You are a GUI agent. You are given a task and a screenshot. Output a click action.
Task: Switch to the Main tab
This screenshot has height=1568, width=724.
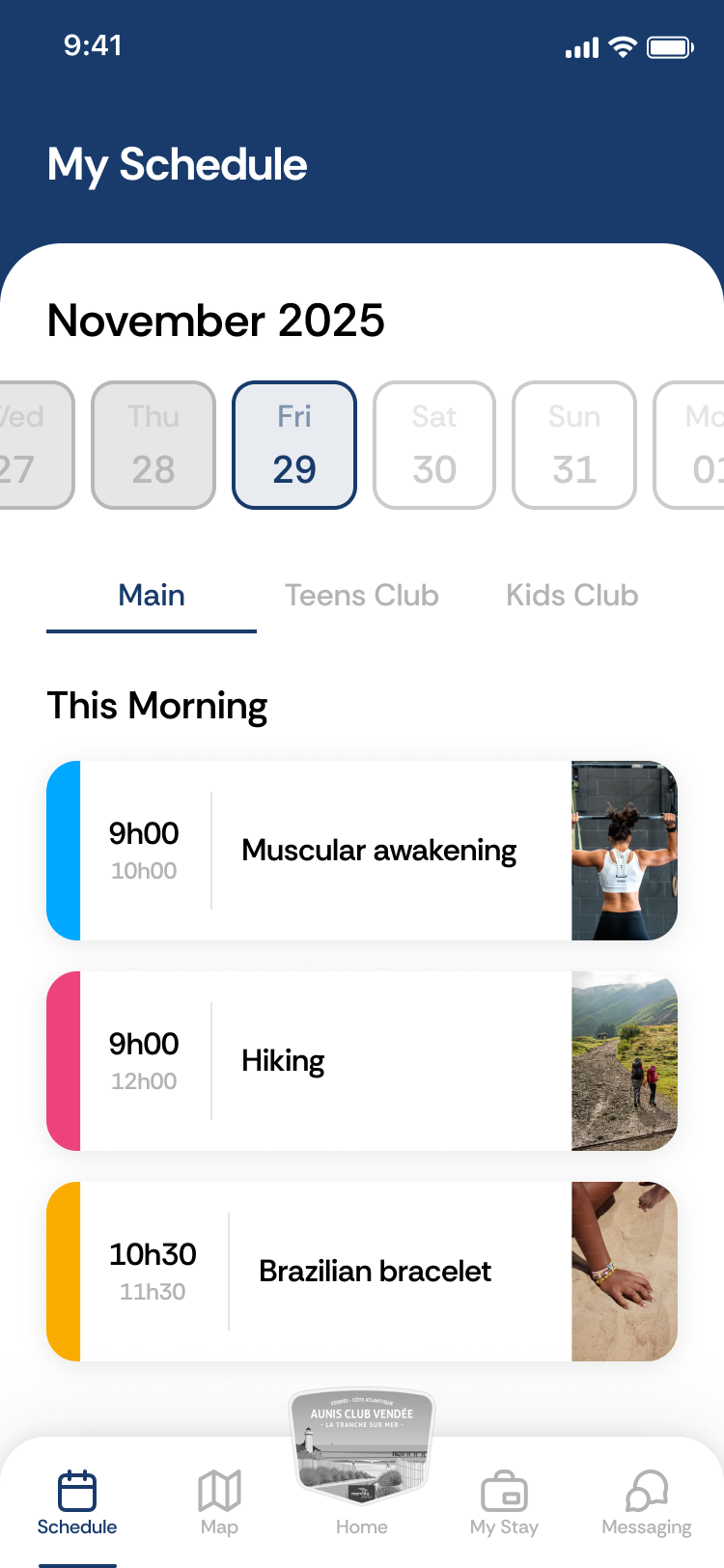coord(152,596)
